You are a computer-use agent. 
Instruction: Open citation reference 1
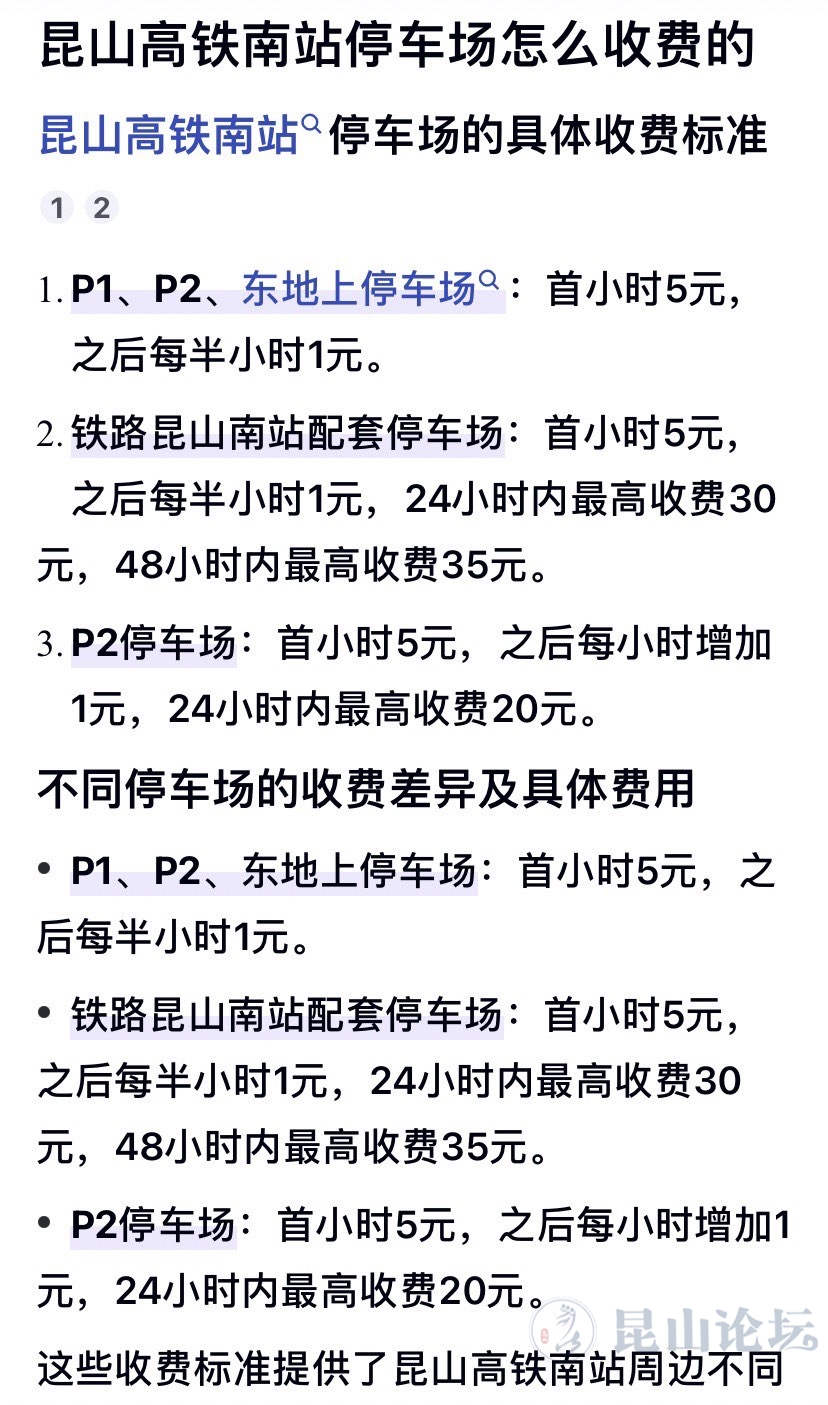click(57, 208)
